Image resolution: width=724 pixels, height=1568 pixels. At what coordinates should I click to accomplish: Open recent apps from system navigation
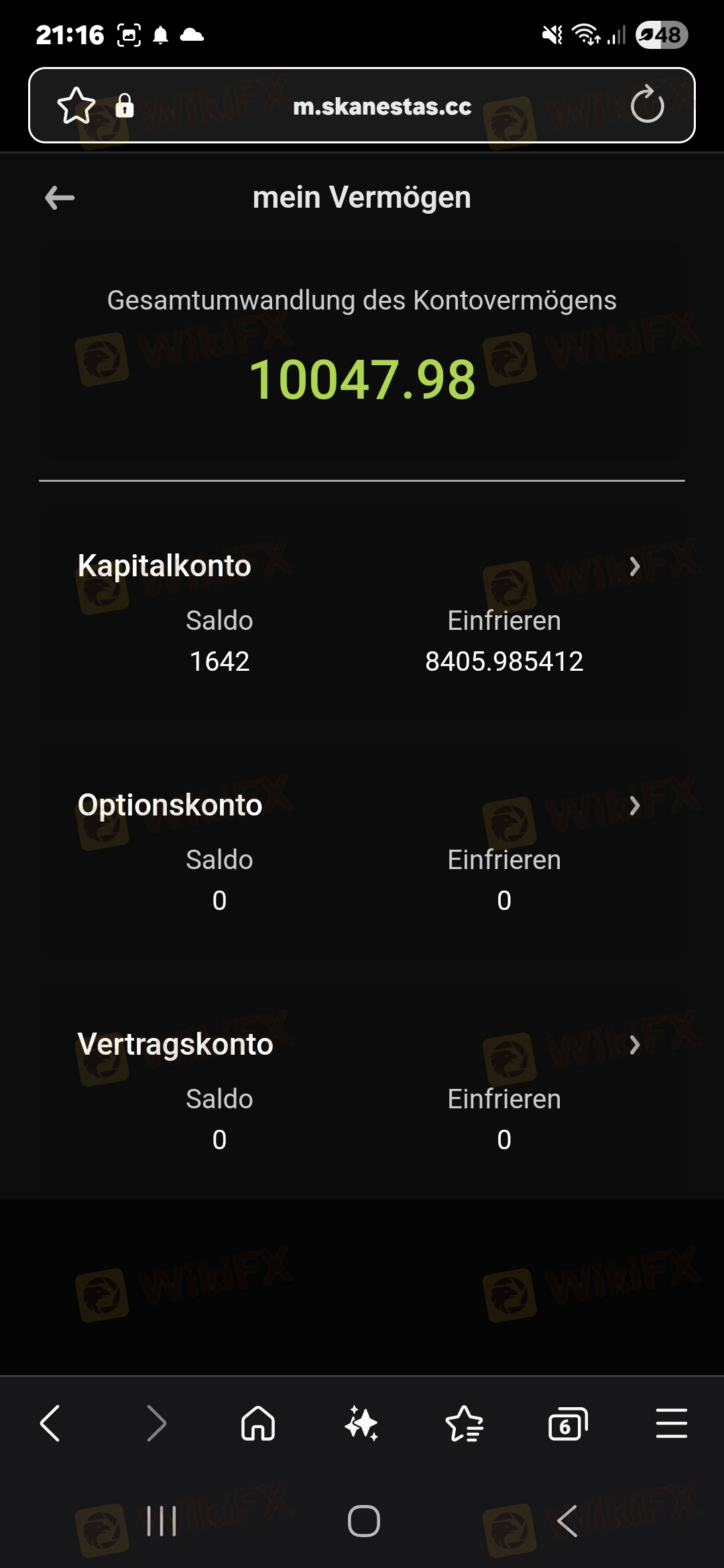point(162,1521)
